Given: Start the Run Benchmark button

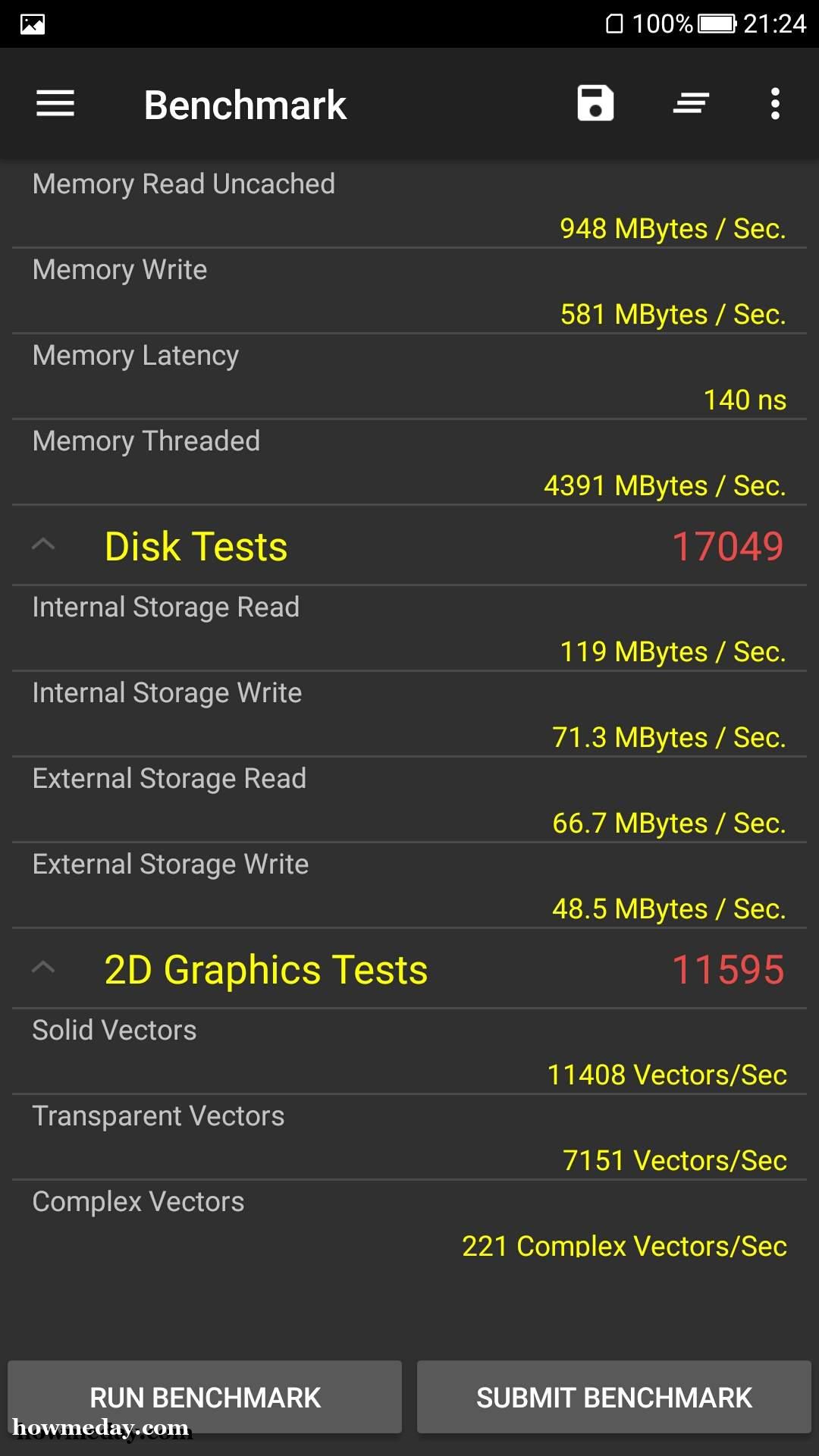Looking at the screenshot, I should [205, 1397].
